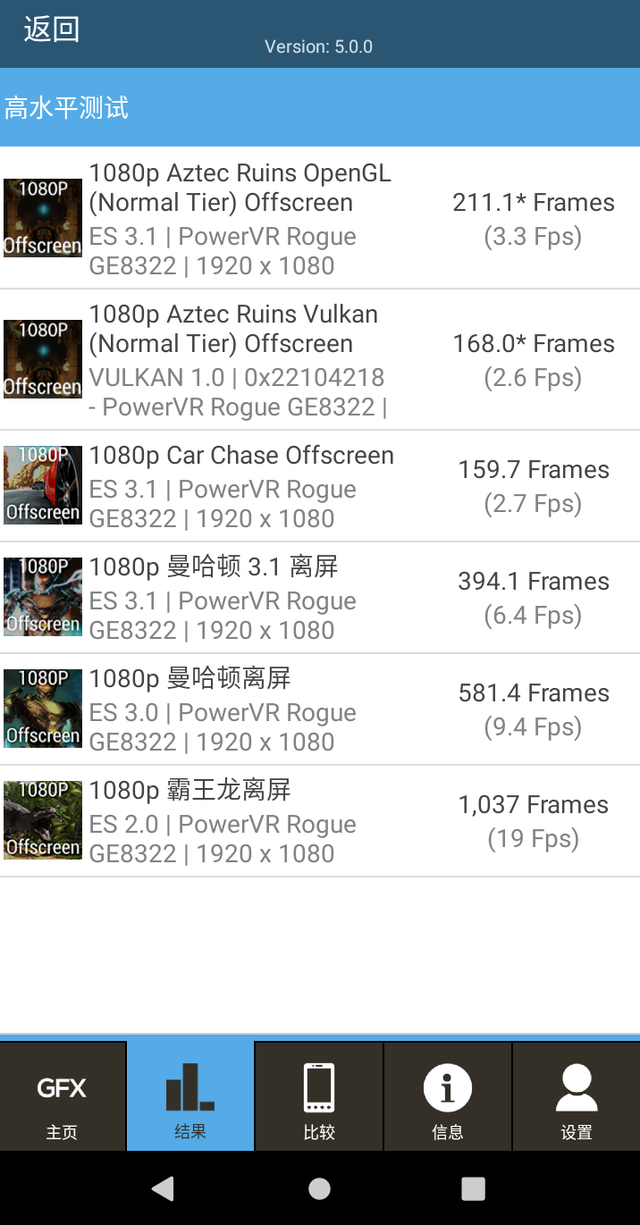Open 1080p Aztec Ruins OpenGL Offscreen result
This screenshot has height=1225, width=640.
click(x=320, y=218)
